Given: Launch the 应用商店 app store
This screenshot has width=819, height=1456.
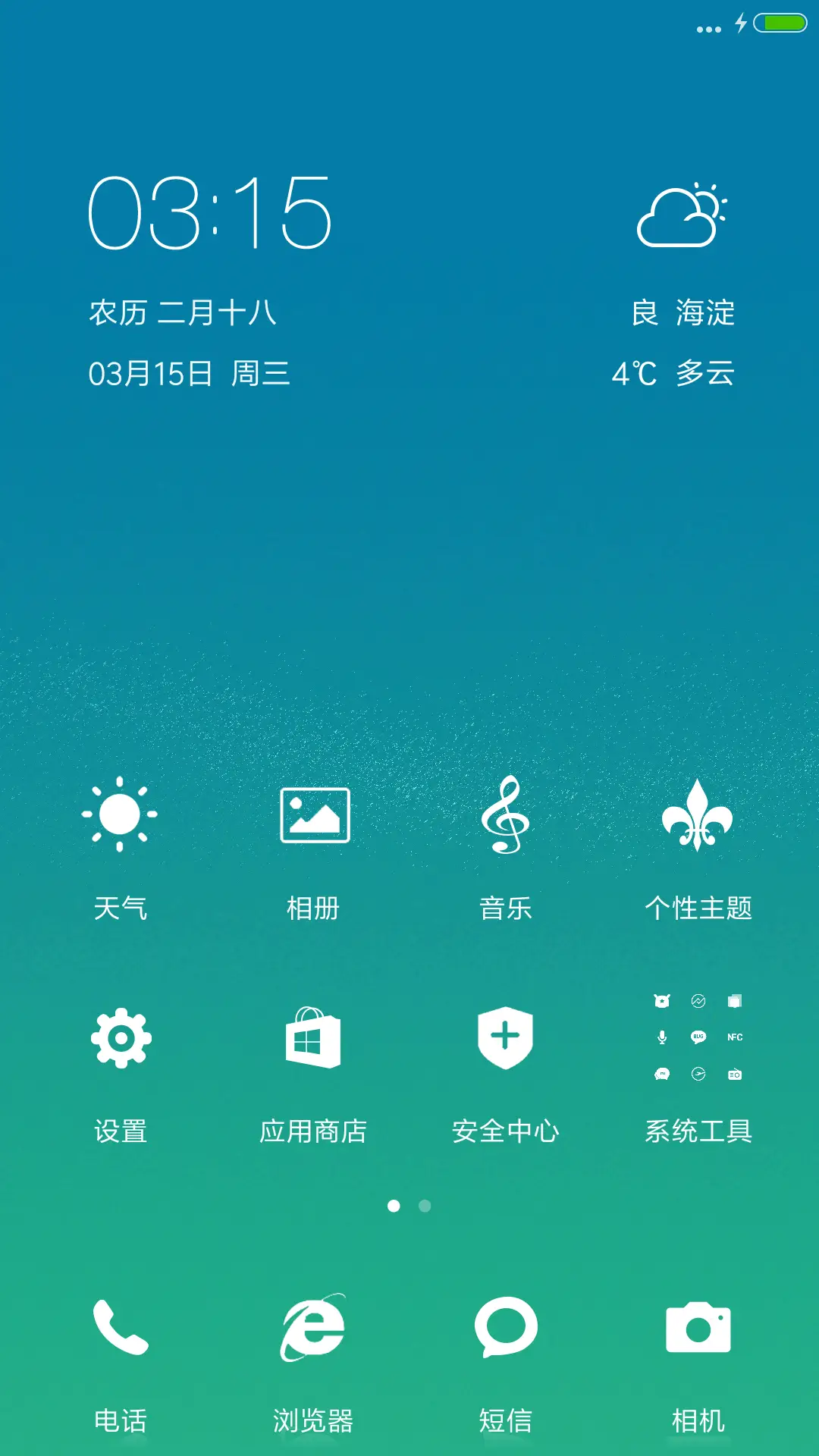Looking at the screenshot, I should tap(314, 1040).
